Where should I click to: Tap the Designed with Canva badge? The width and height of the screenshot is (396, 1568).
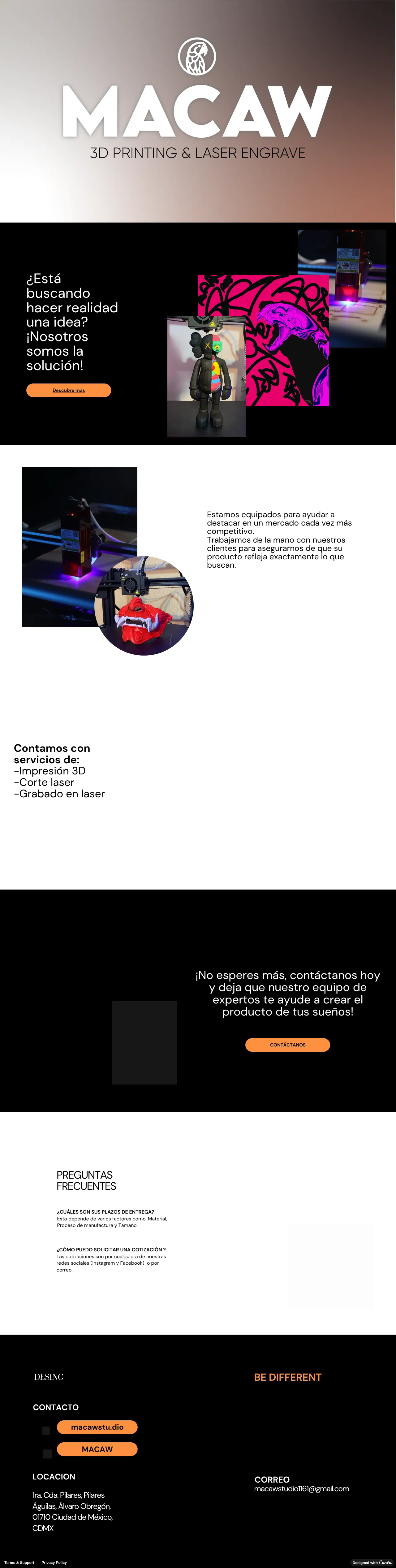click(x=372, y=1562)
